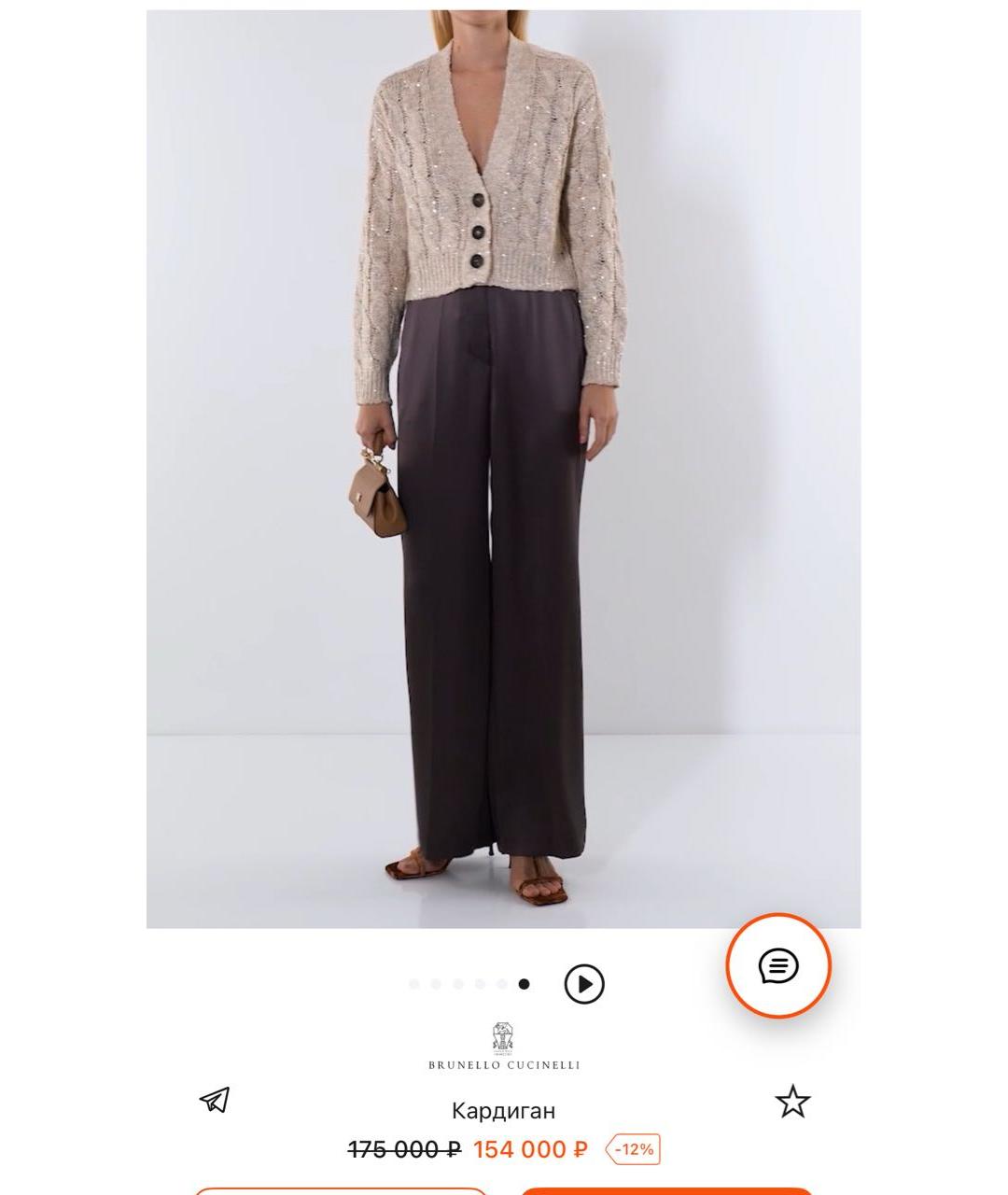
Task: Add the cardigan to favorites with the star
Action: click(792, 1102)
